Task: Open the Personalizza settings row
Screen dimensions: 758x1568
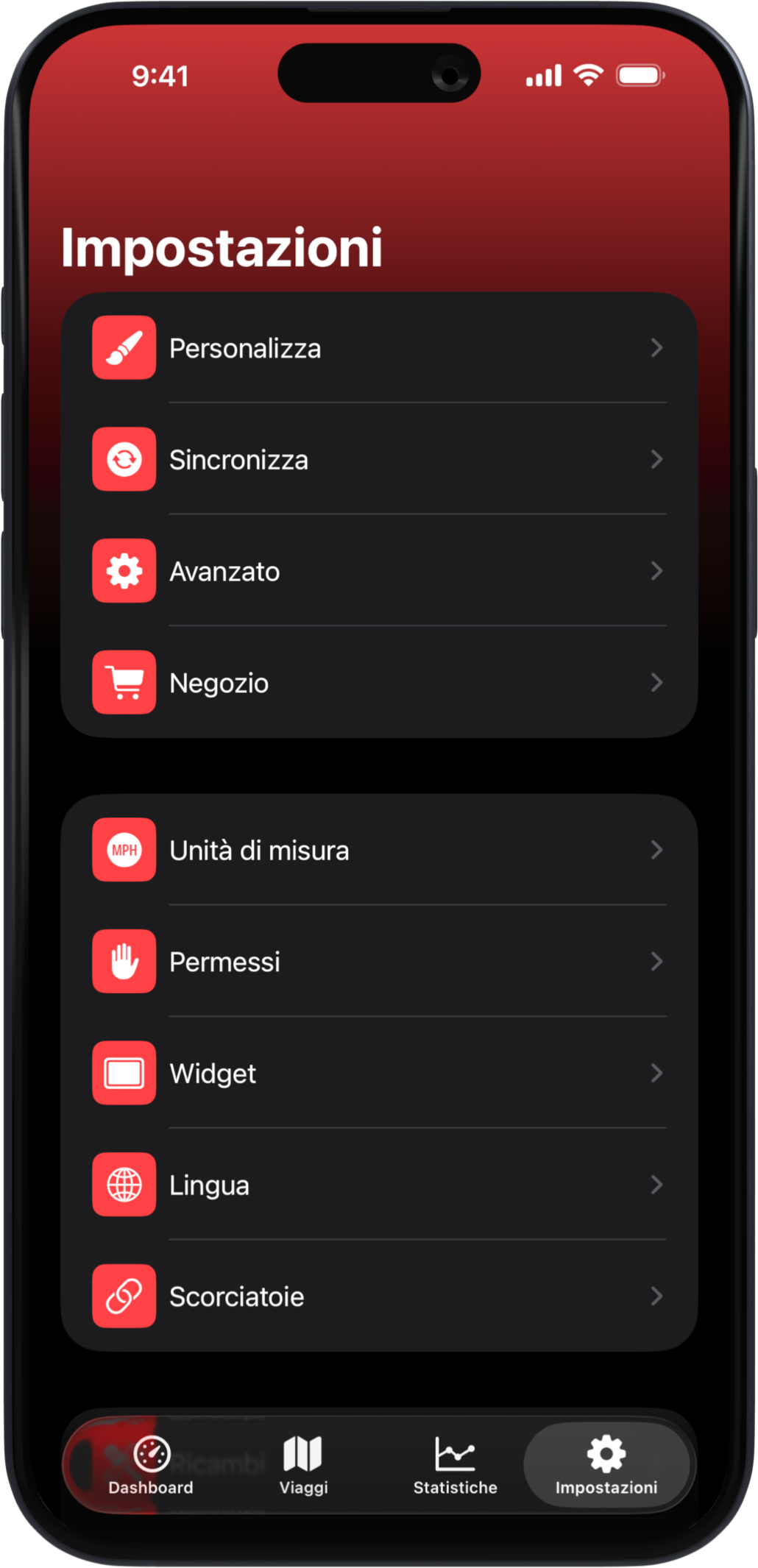Action: click(378, 348)
